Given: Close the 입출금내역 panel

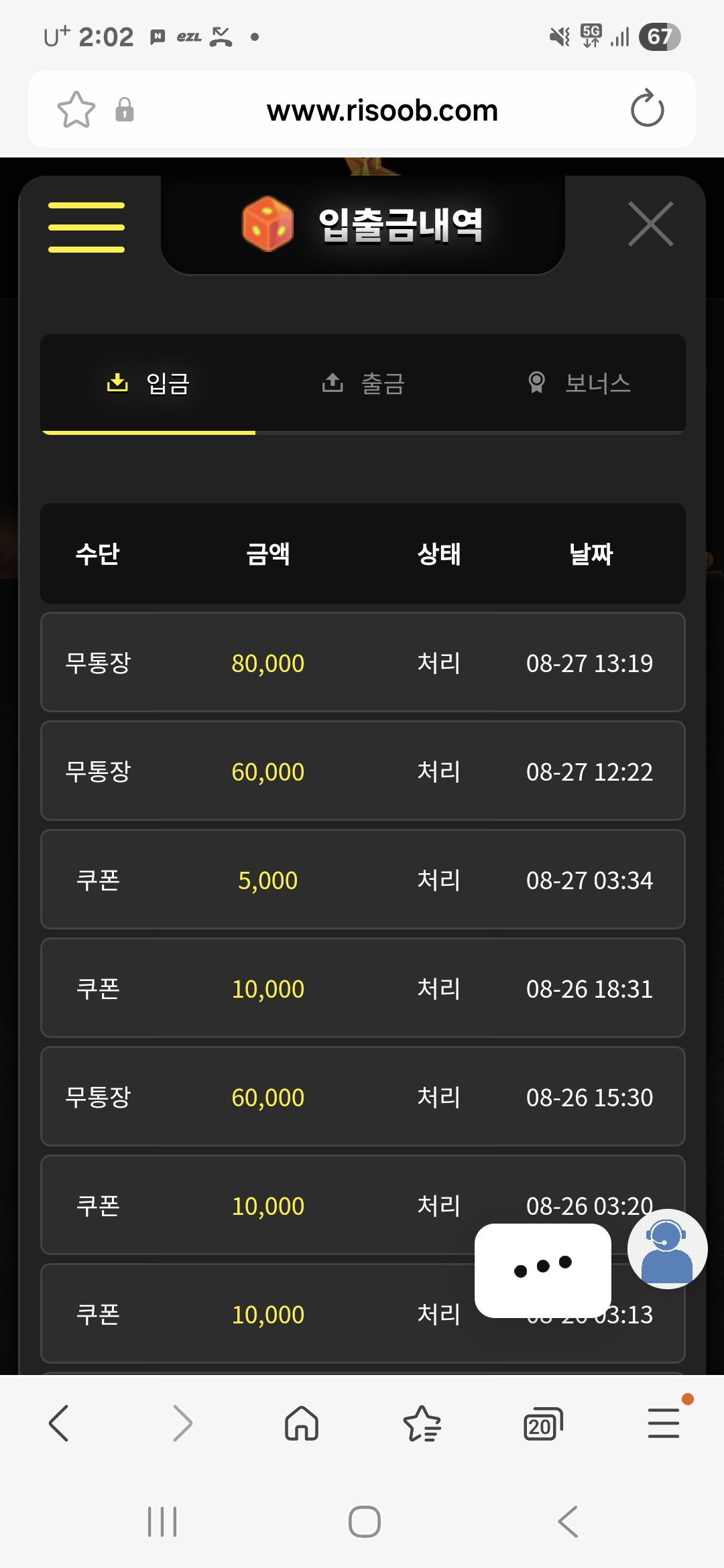Looking at the screenshot, I should [x=650, y=224].
